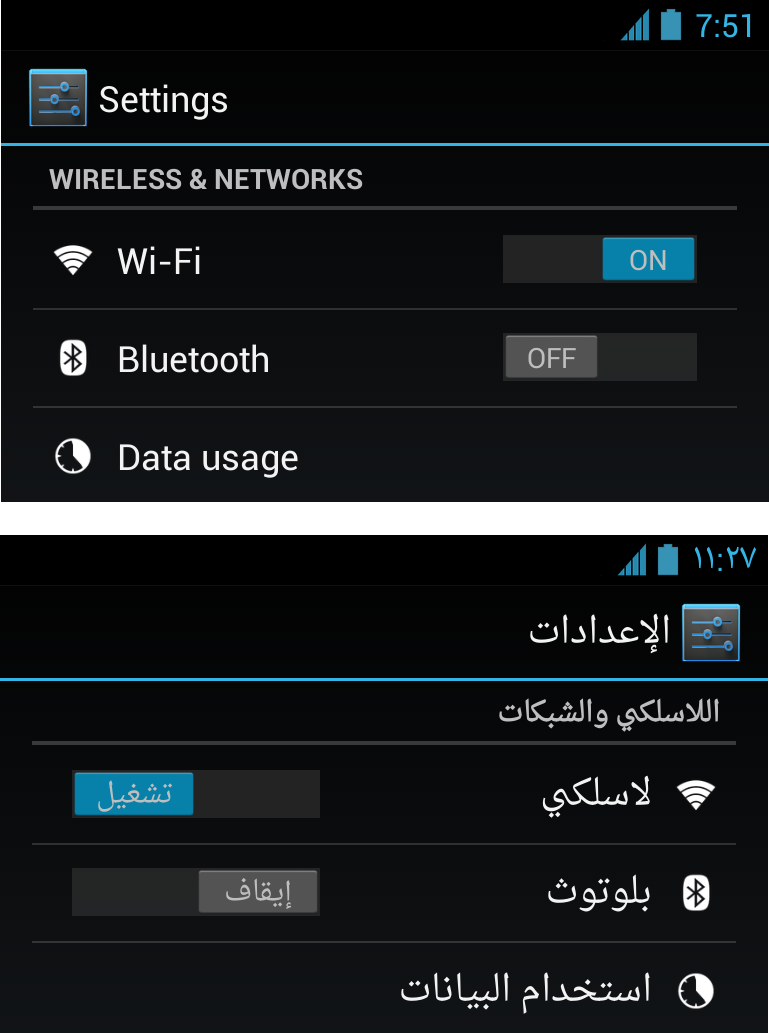
Task: Toggle the Arabic Bluetooth switch labeled إيقاف
Action: [196, 891]
